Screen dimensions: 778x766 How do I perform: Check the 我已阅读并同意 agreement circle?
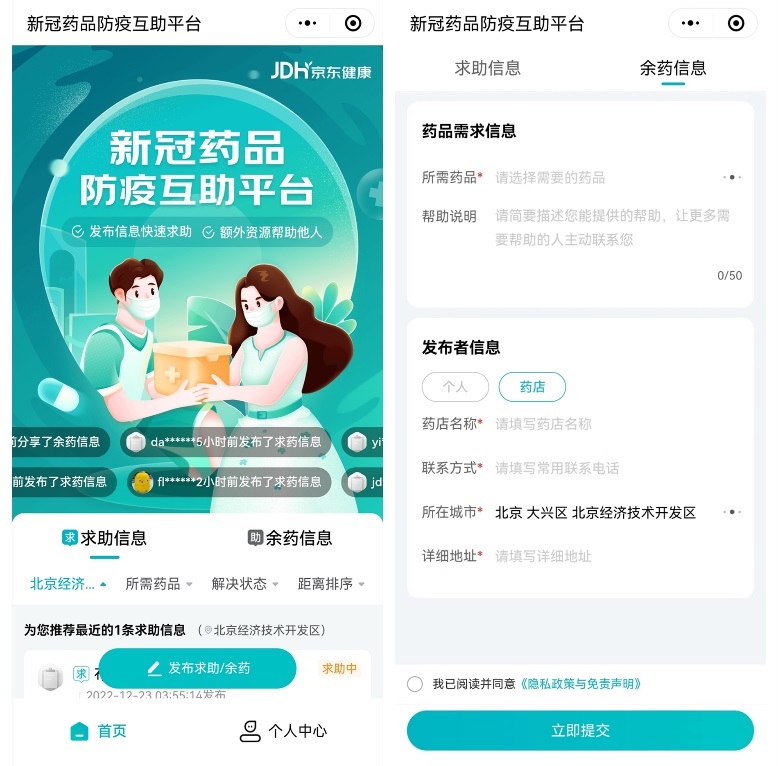pos(415,684)
